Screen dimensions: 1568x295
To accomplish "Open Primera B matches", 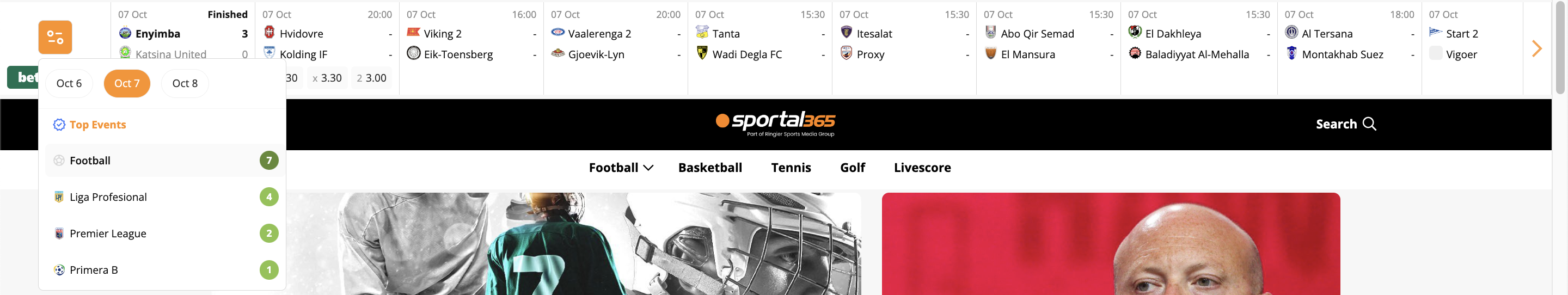I will click(94, 270).
